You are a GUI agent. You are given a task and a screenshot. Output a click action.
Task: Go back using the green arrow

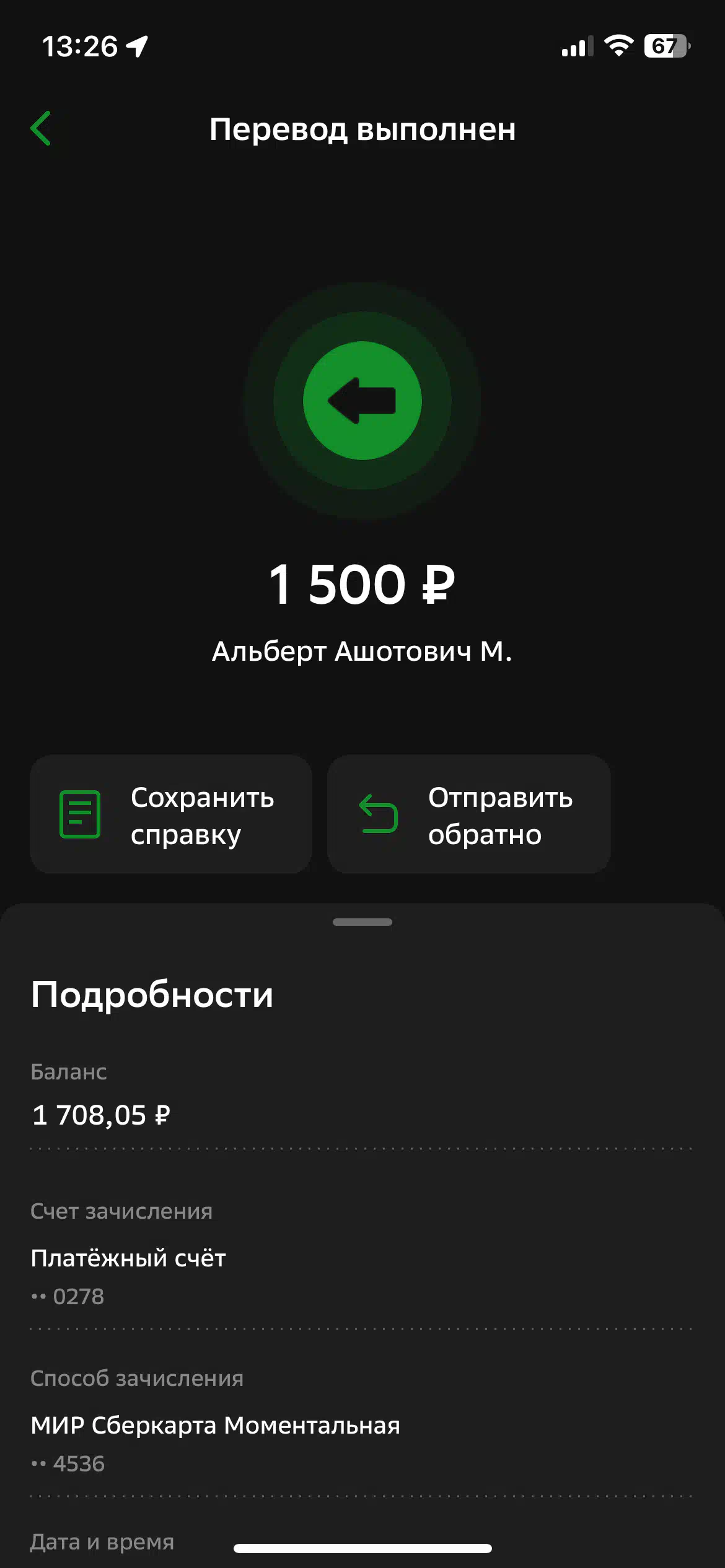[41, 129]
